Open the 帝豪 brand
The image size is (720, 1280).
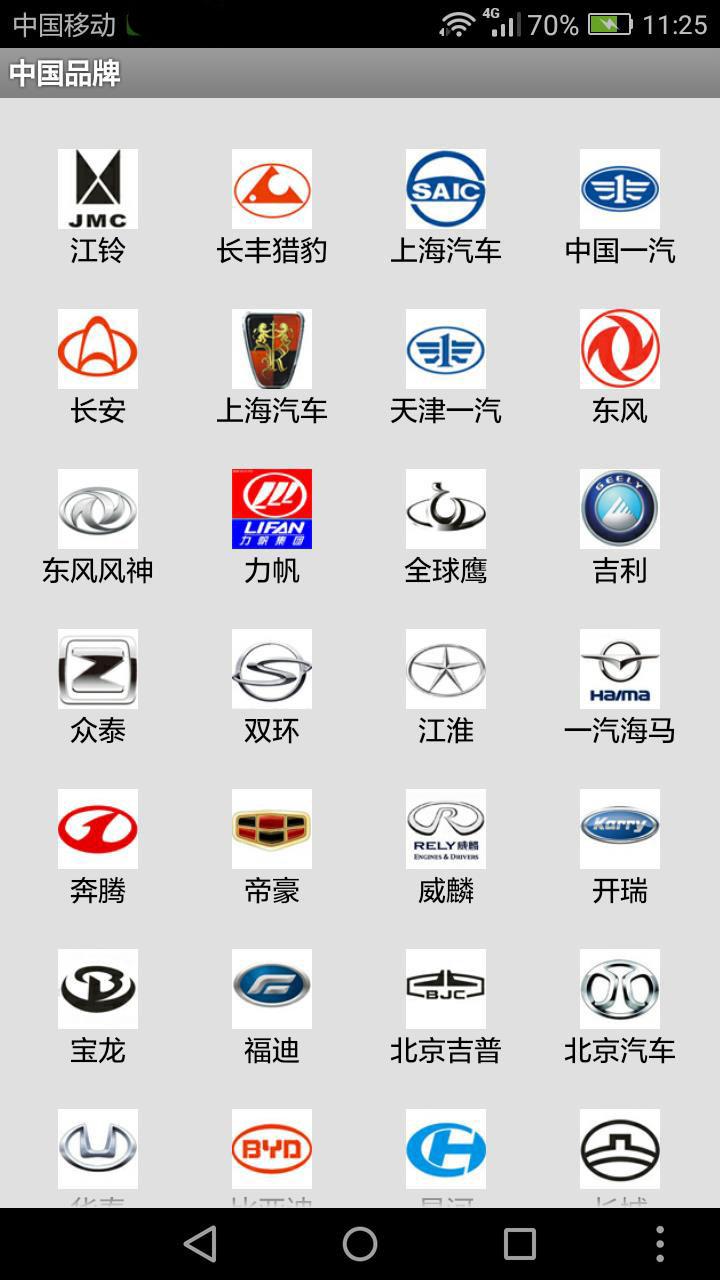tap(272, 830)
